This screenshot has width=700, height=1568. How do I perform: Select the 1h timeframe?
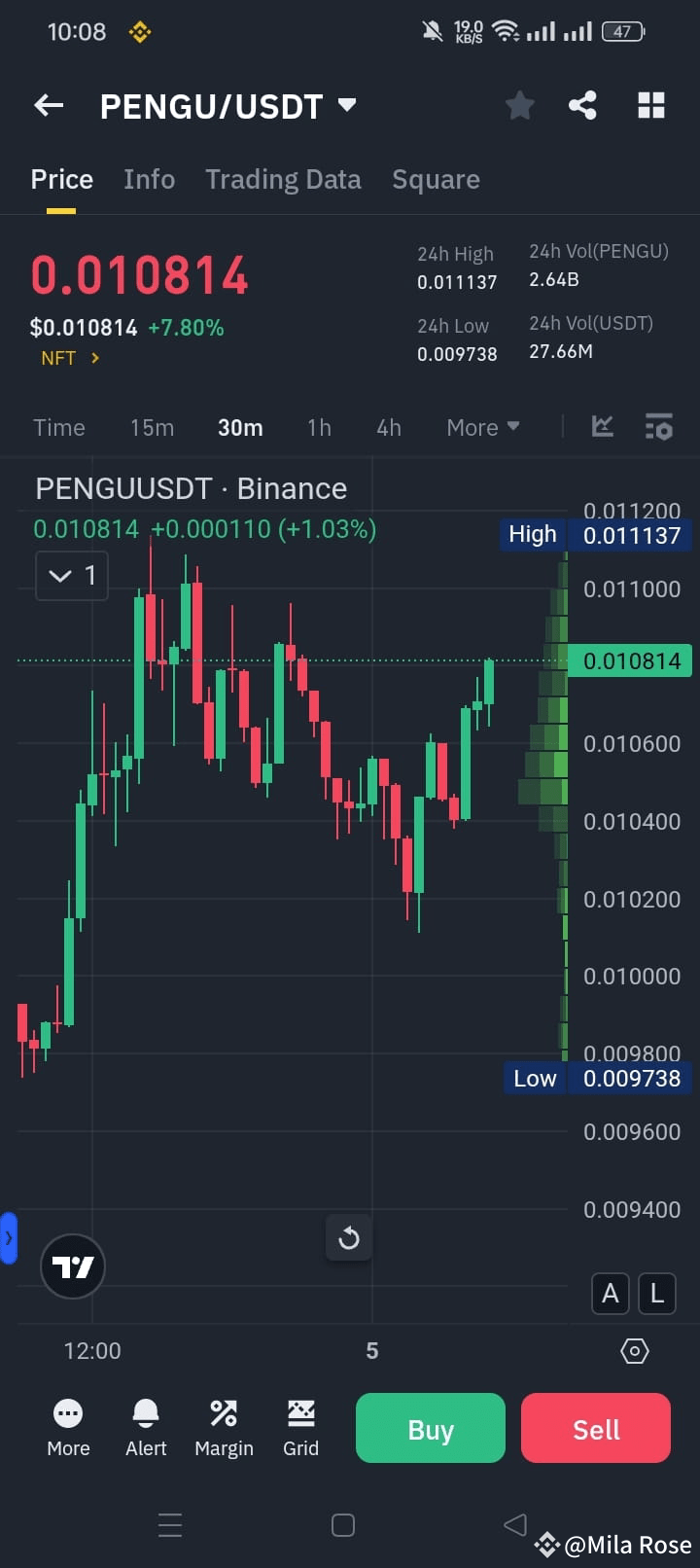319,426
